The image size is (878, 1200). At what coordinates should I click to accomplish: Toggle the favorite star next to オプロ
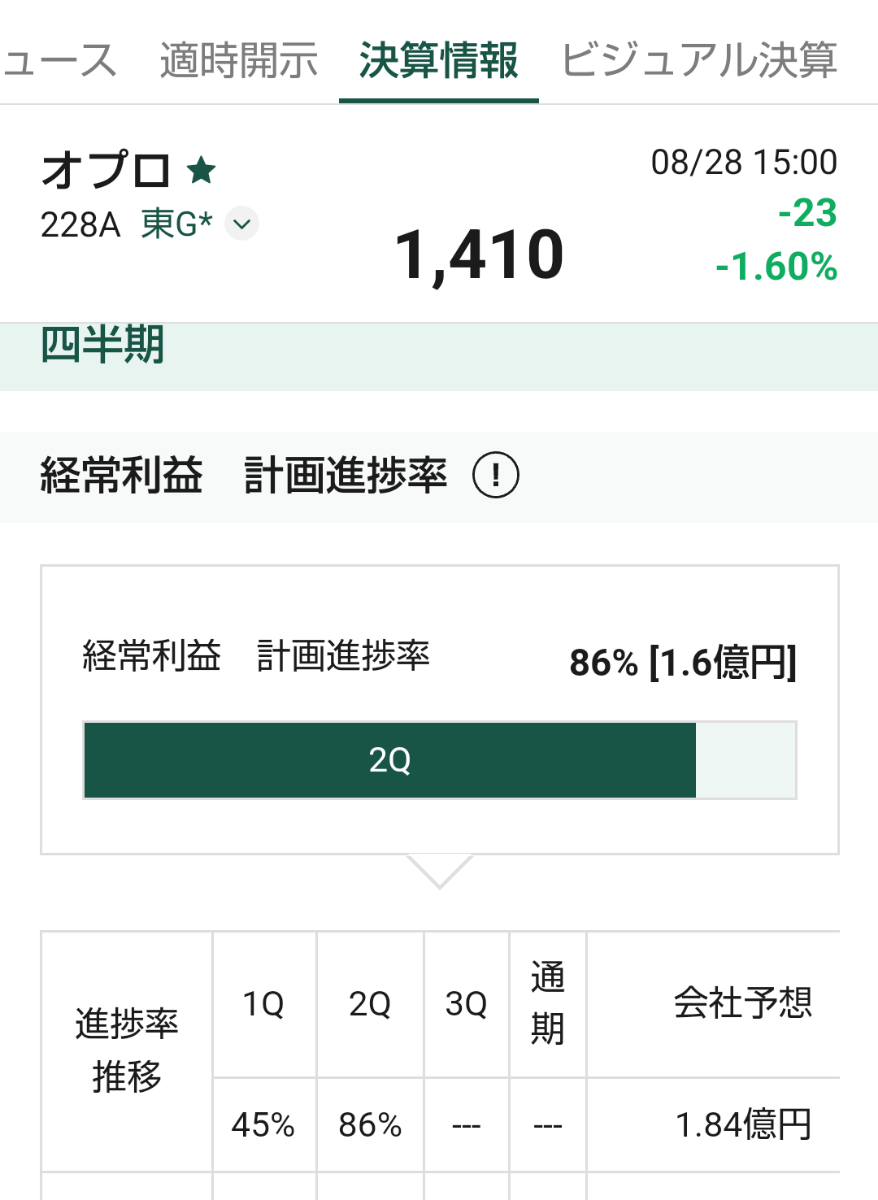pos(201,171)
